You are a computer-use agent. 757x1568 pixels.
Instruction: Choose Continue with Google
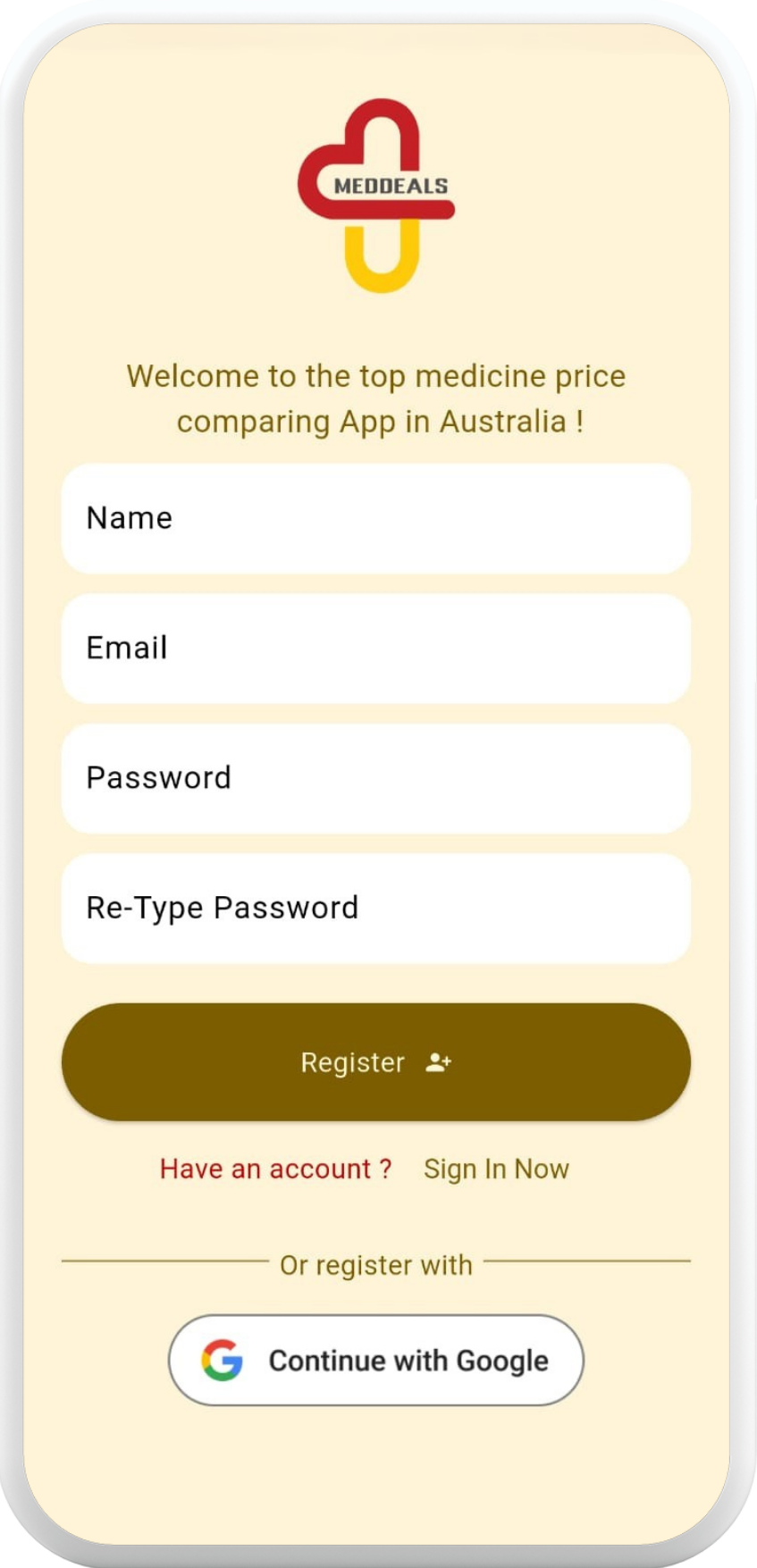click(x=375, y=1360)
